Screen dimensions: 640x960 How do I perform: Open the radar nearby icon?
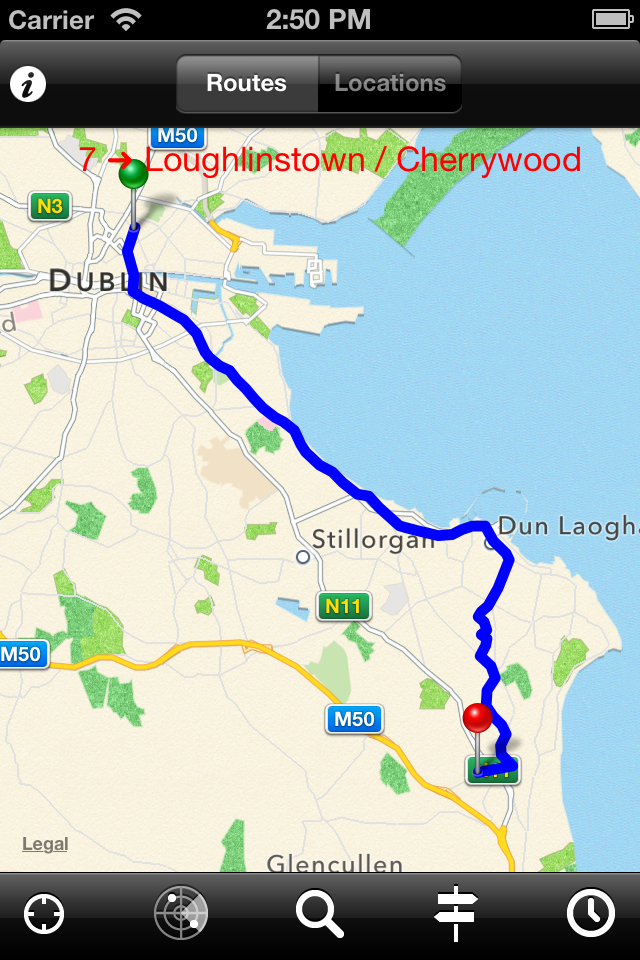pyautogui.click(x=181, y=914)
